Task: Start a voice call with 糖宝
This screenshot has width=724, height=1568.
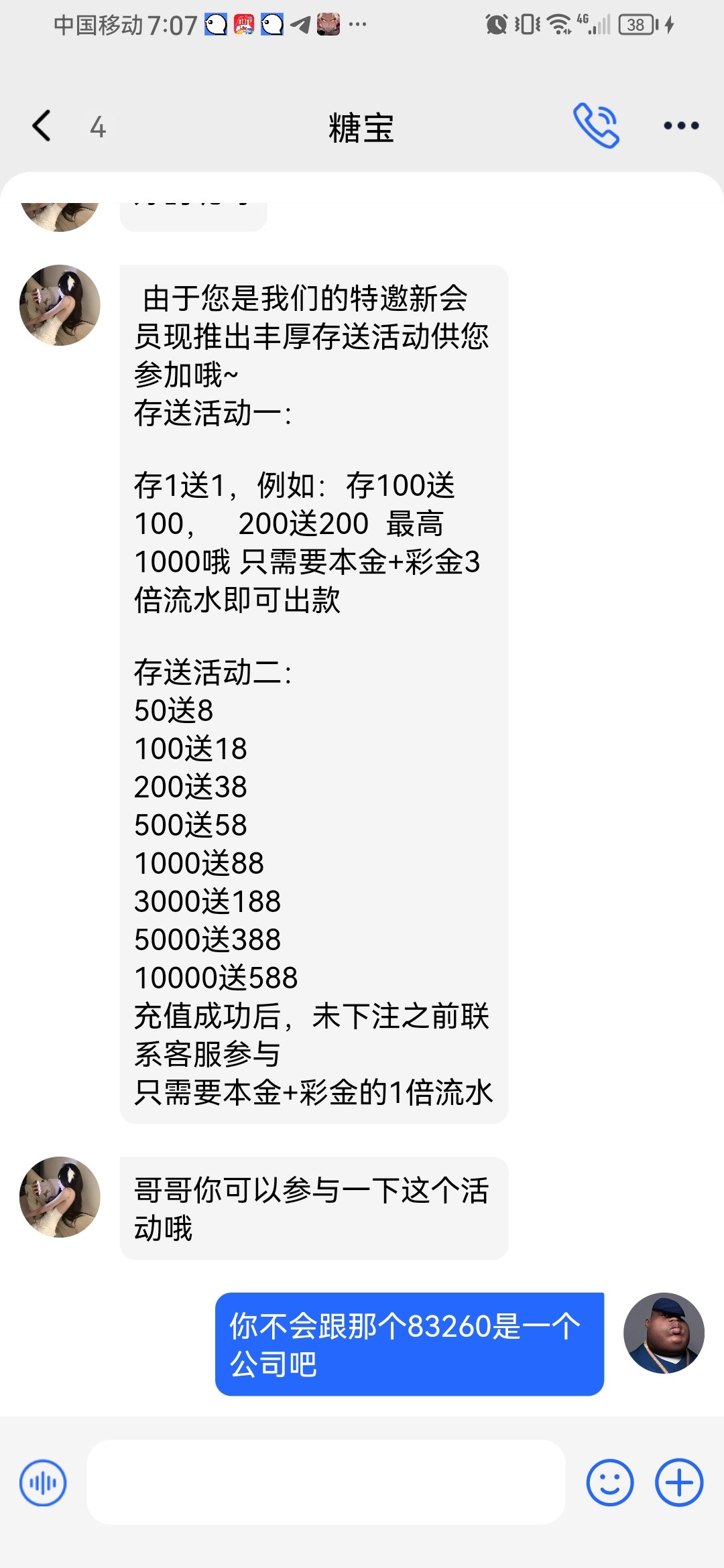Action: (x=595, y=125)
